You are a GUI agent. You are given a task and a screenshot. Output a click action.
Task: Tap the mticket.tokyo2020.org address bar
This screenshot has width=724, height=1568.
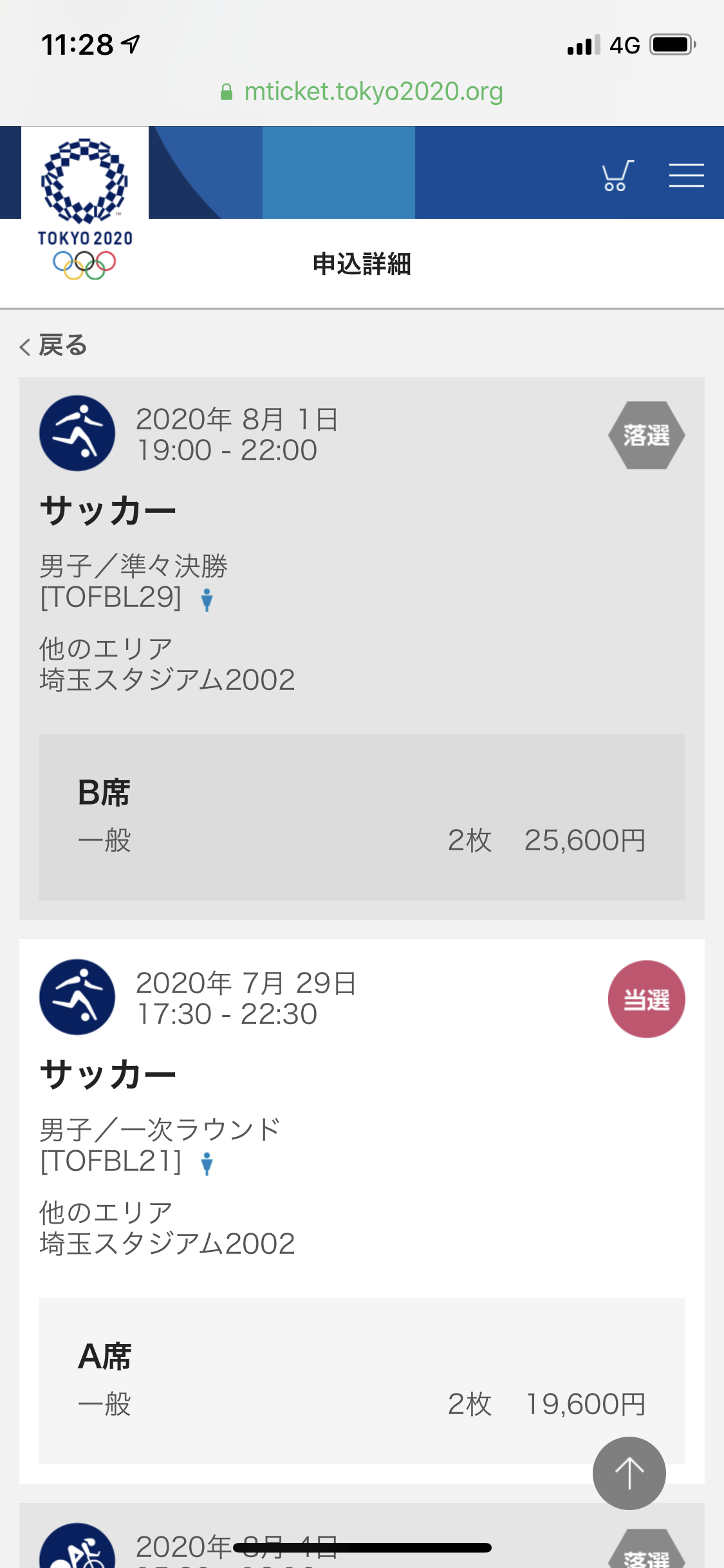click(x=362, y=92)
